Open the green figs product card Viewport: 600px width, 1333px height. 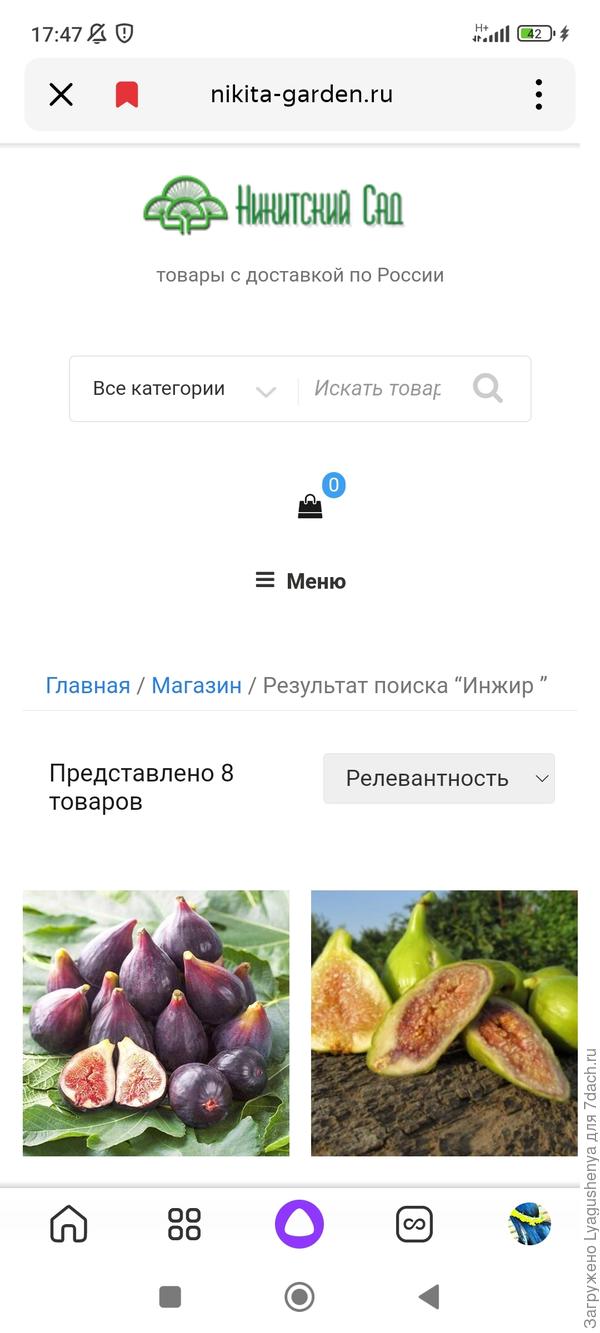click(444, 1023)
